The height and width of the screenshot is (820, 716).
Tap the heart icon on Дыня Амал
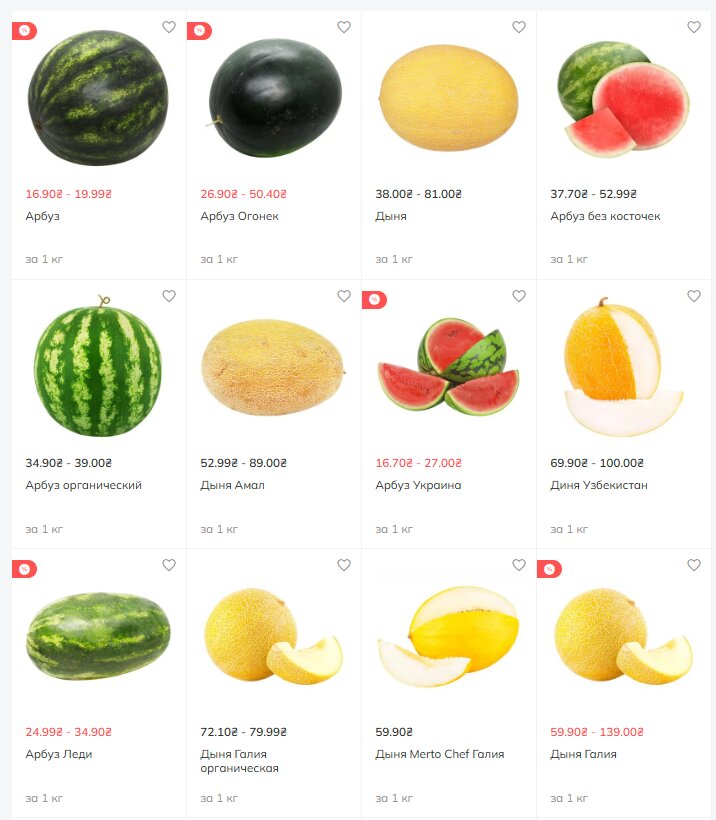(344, 296)
